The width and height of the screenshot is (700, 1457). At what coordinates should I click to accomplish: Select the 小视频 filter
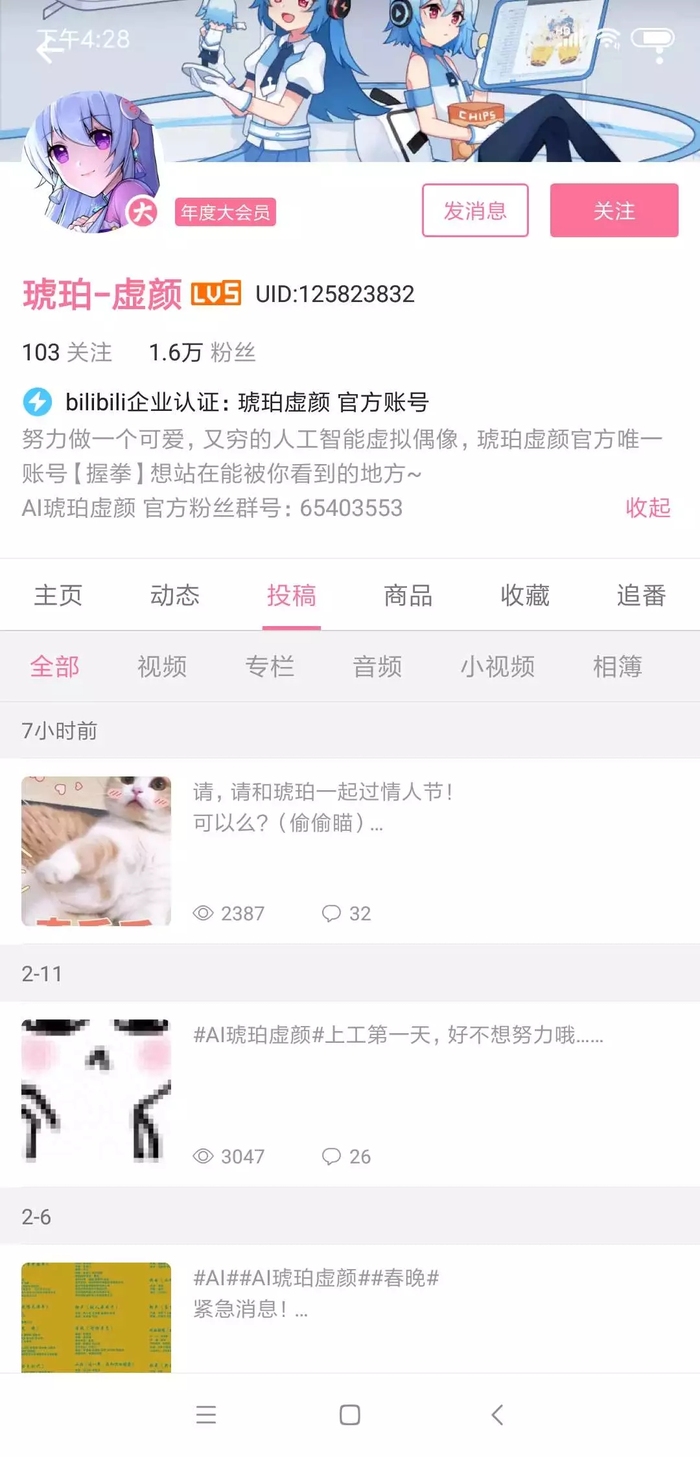pyautogui.click(x=497, y=666)
